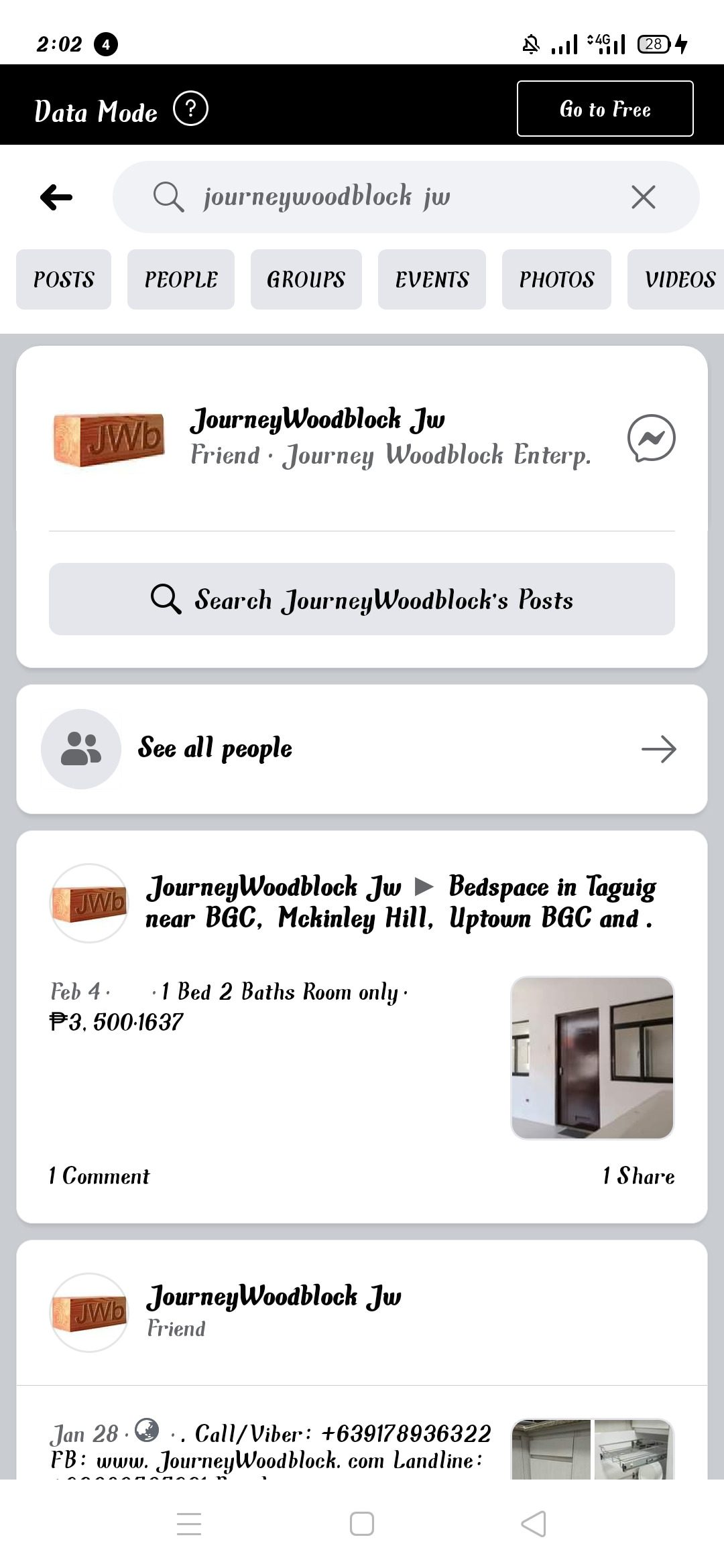Tap the Go to Free button

[605, 109]
